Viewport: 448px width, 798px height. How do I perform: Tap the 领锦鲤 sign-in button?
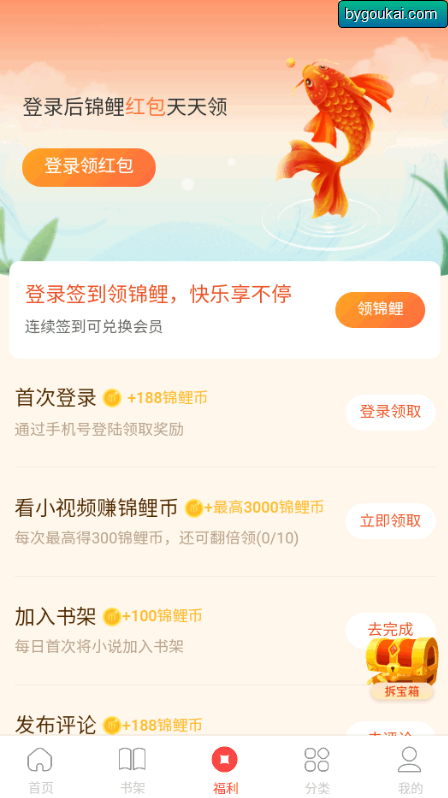[x=380, y=309]
